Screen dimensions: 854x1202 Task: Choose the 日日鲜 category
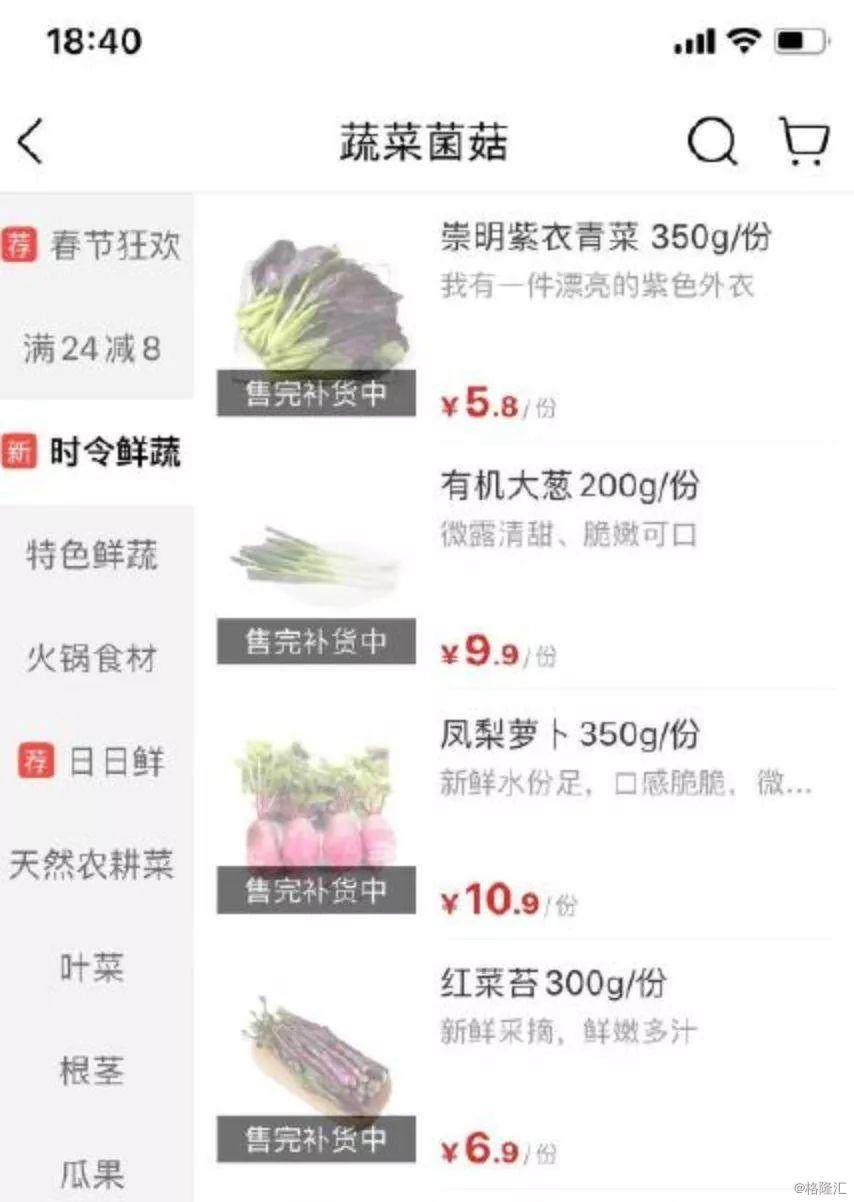[x=96, y=762]
